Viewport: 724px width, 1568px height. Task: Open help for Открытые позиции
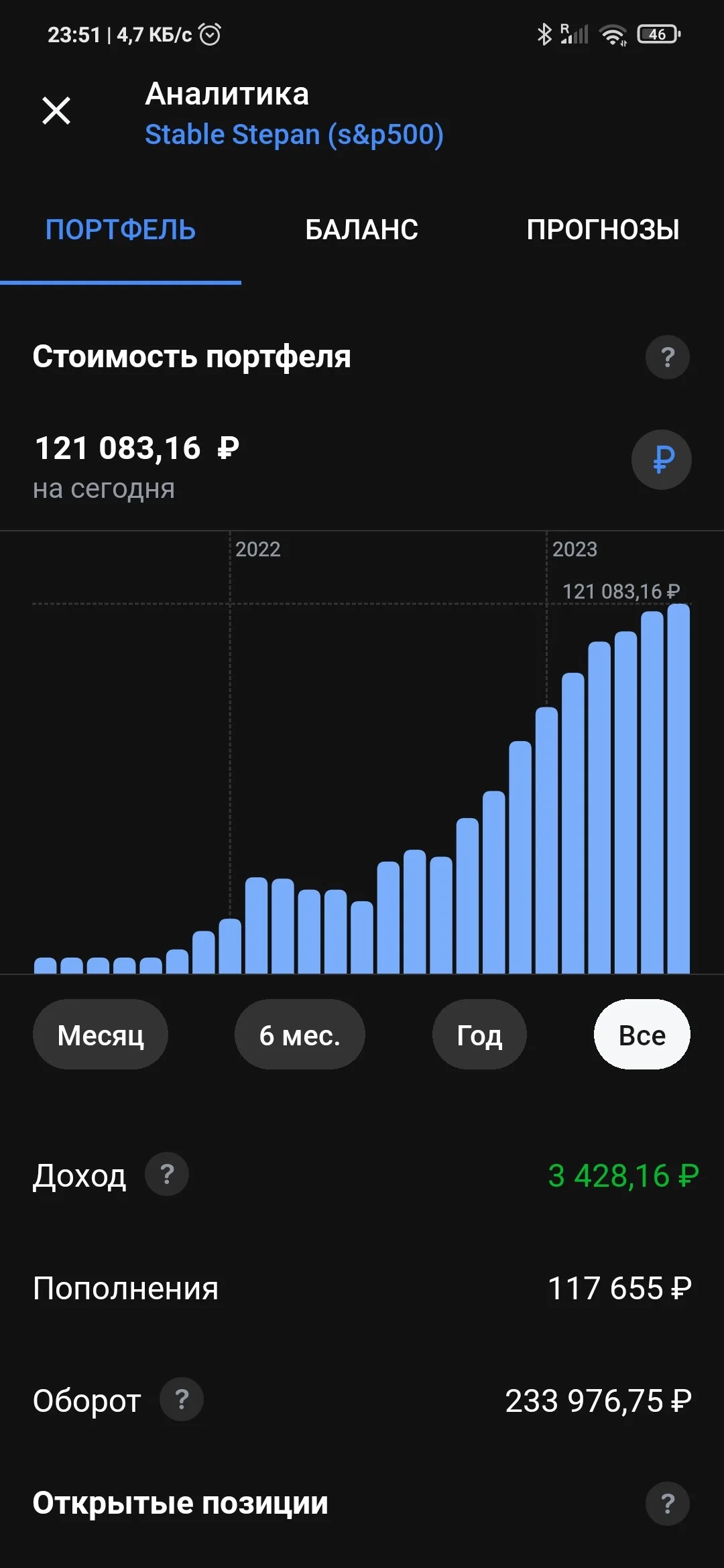[x=668, y=1504]
